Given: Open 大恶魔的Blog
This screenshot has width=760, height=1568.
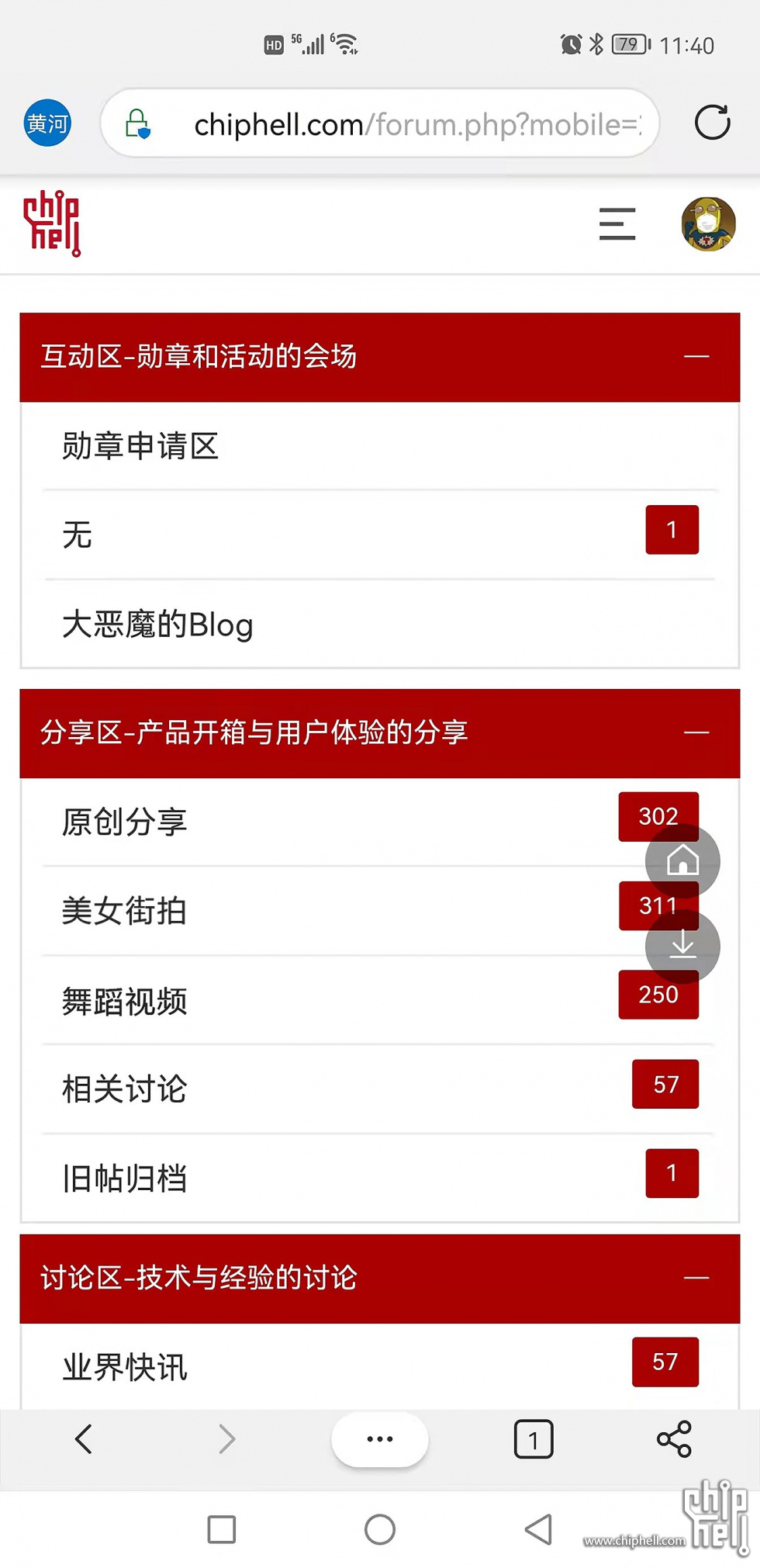Looking at the screenshot, I should (380, 624).
